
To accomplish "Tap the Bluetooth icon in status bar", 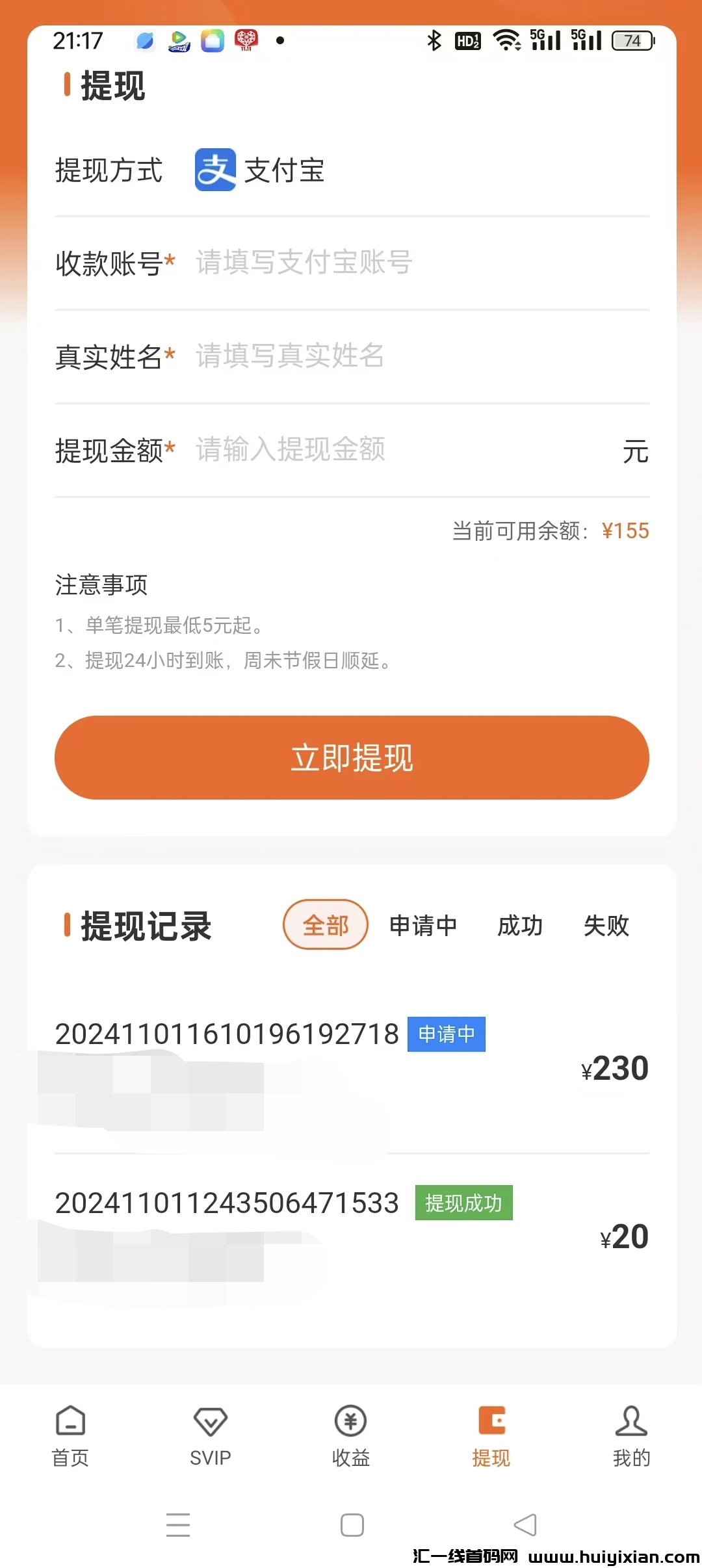I will (x=434, y=40).
